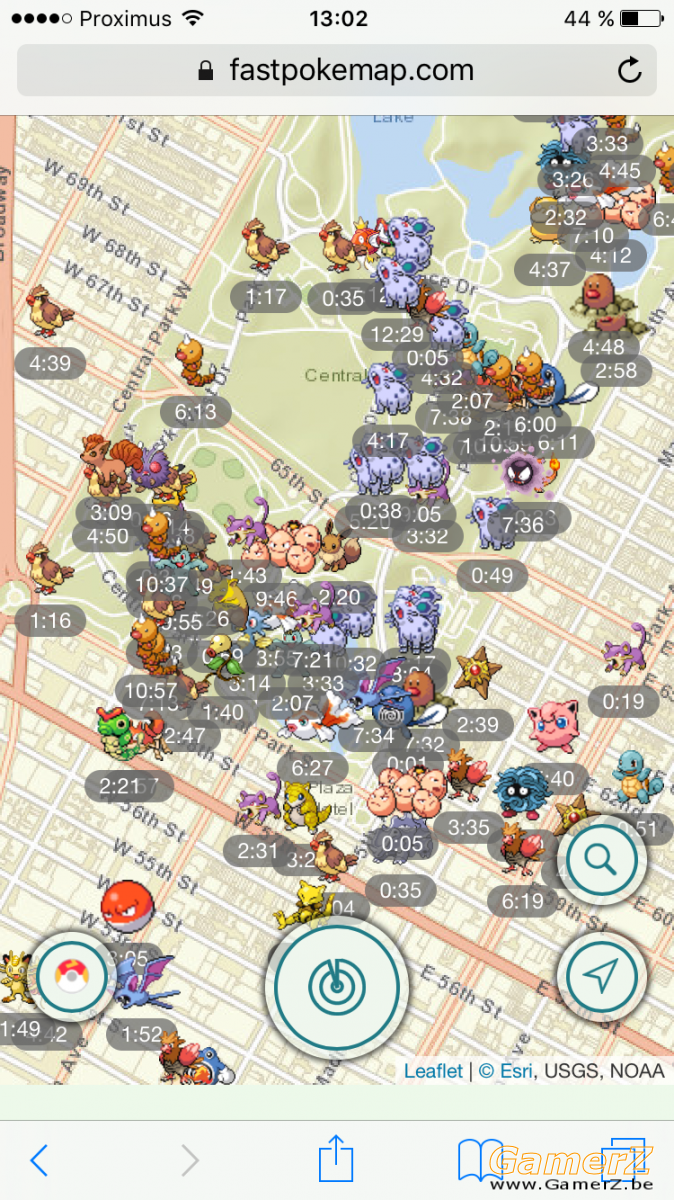Go back in Safari
Image resolution: width=674 pixels, height=1200 pixels.
(x=39, y=1160)
